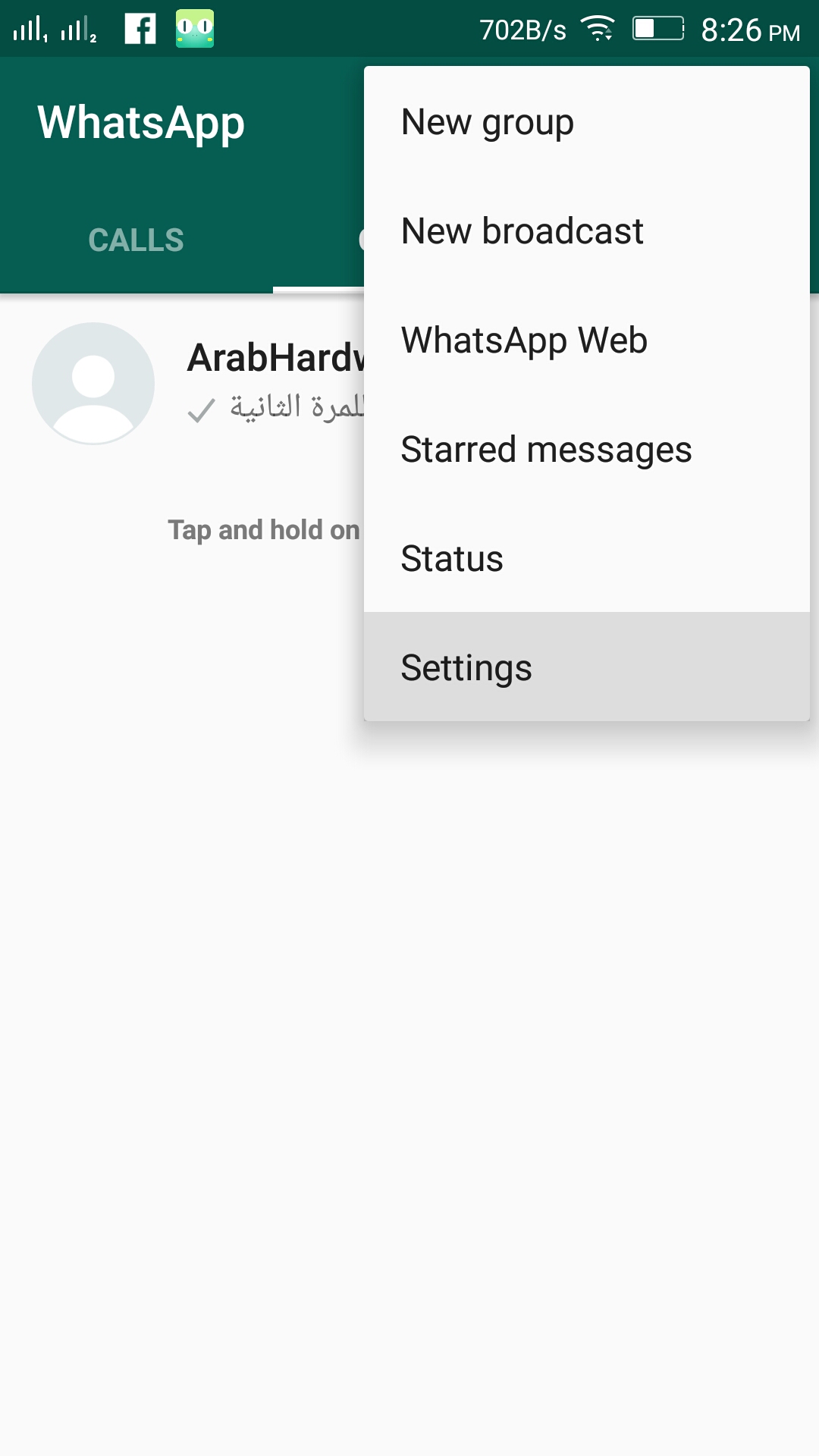Switch to the CALLS tab
The width and height of the screenshot is (819, 1456).
[136, 240]
